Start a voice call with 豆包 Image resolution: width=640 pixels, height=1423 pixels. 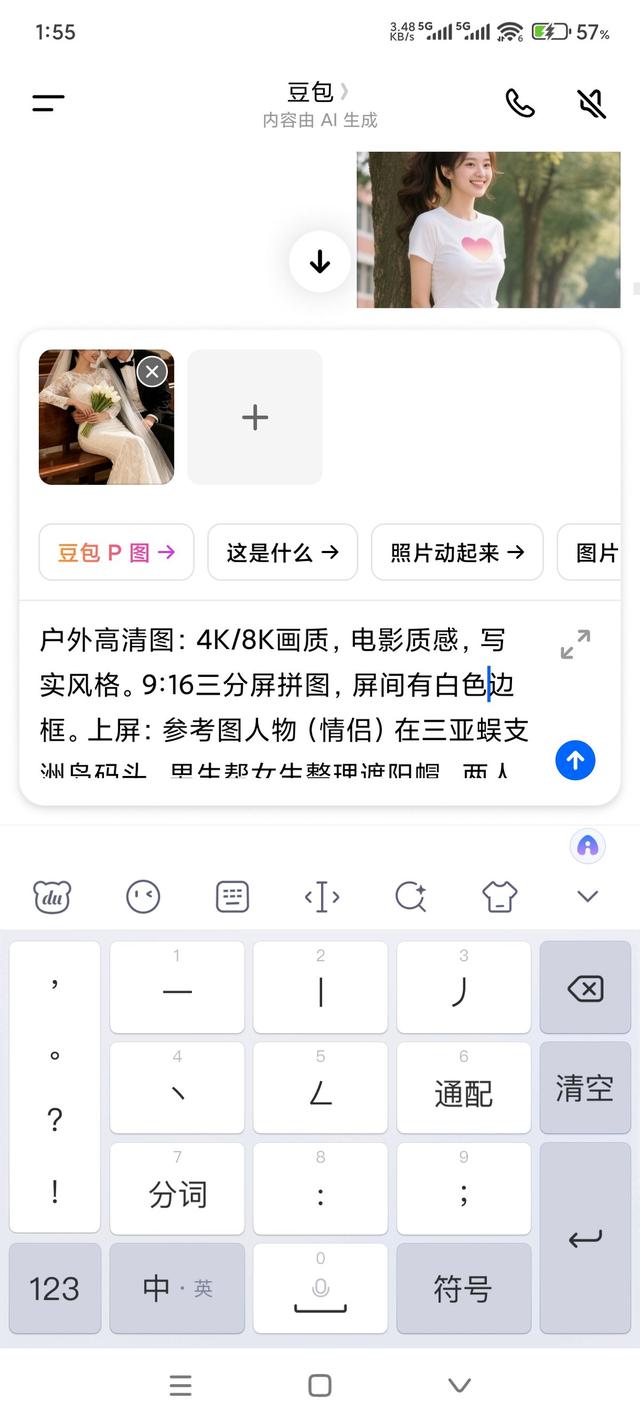(520, 103)
